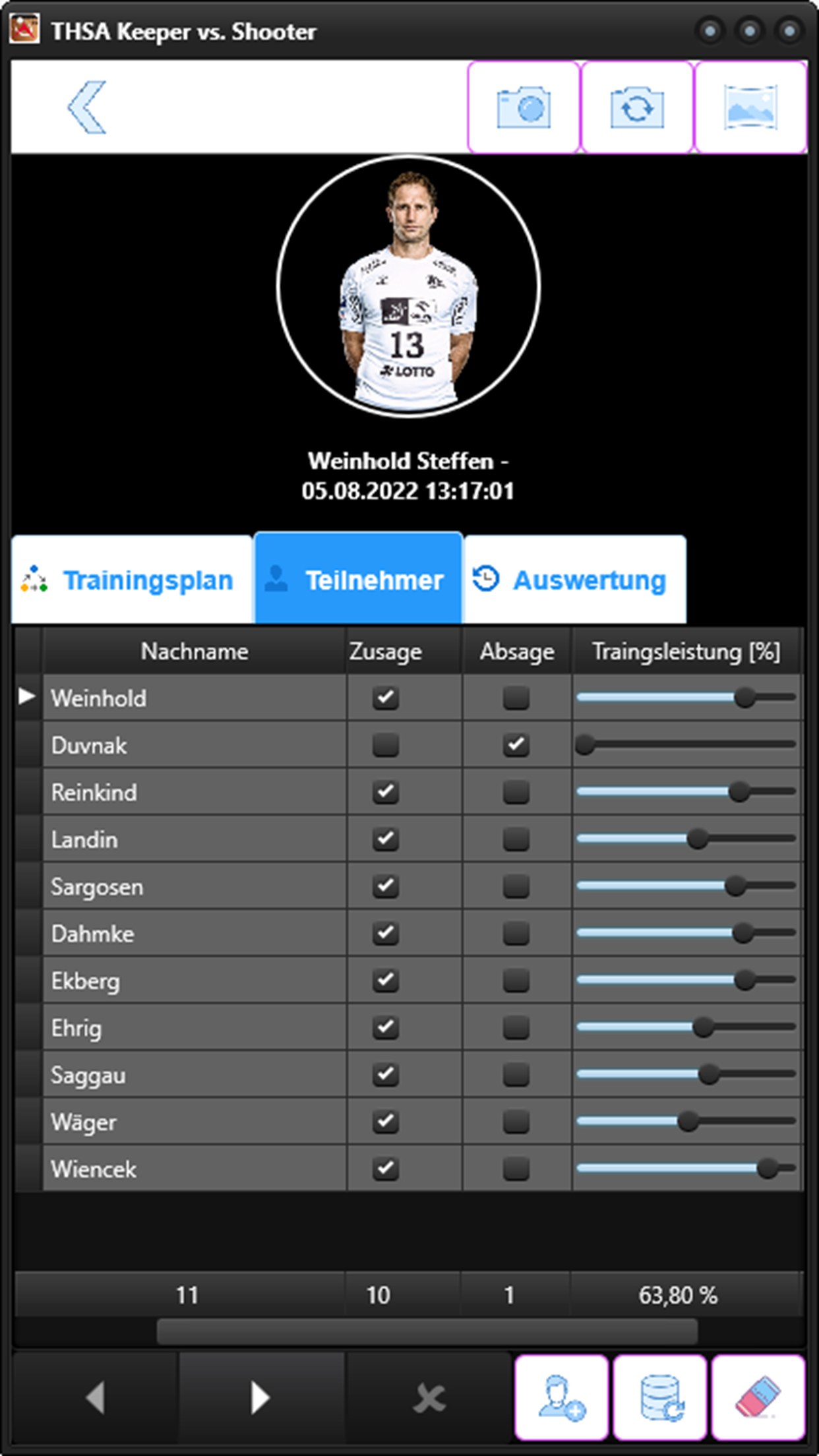Check Zusage for Duvnak
The width and height of the screenshot is (819, 1456).
pyautogui.click(x=385, y=745)
